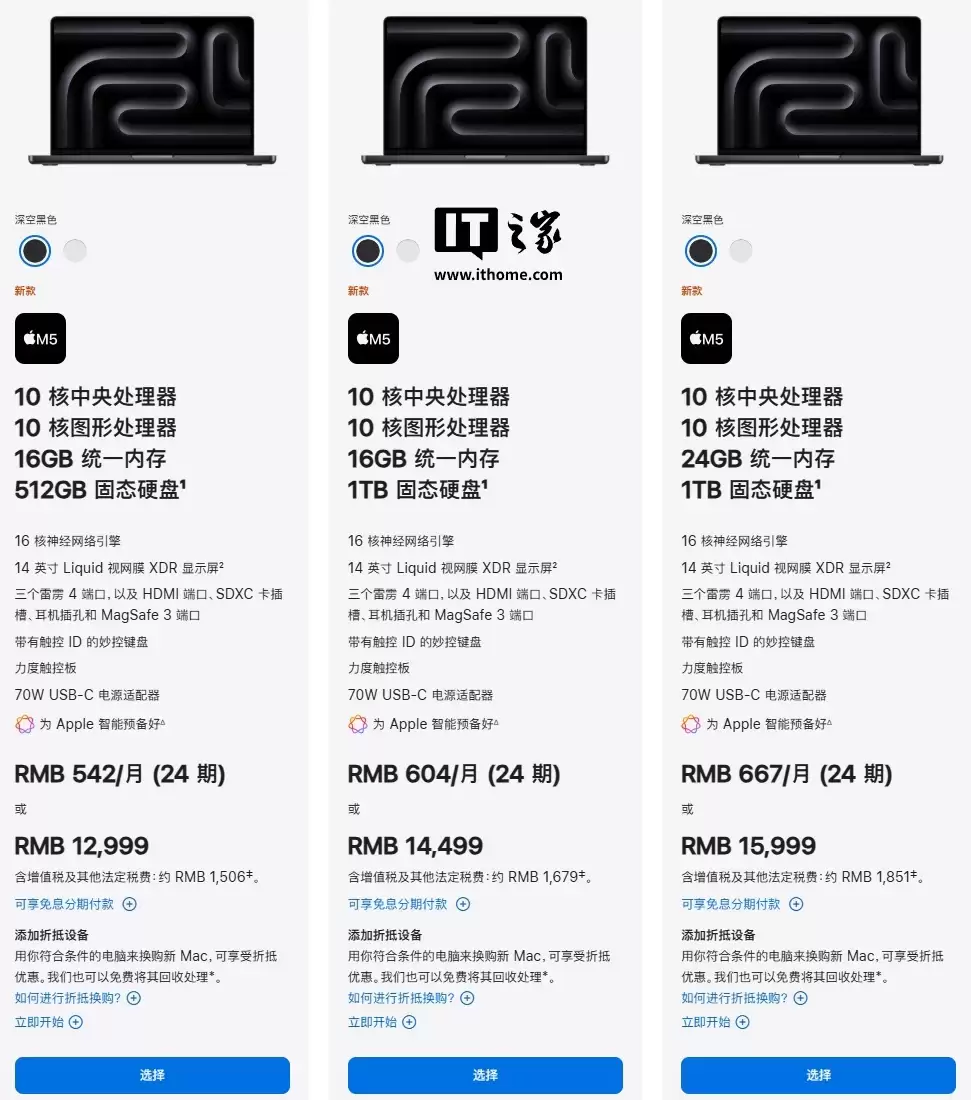Click the M5 chip badge on the 14,499 model
Image resolution: width=971 pixels, height=1100 pixels.
(373, 338)
